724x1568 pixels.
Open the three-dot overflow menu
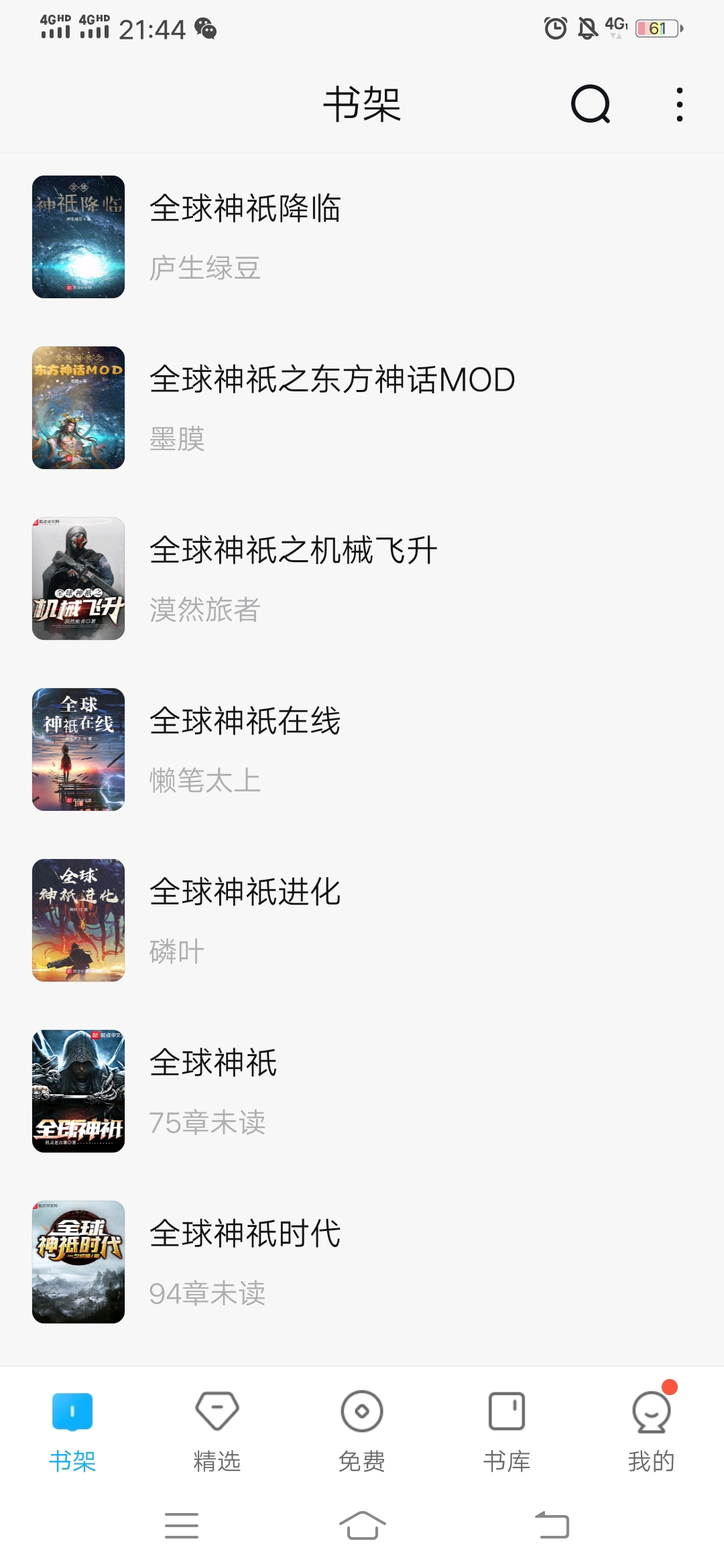coord(679,105)
